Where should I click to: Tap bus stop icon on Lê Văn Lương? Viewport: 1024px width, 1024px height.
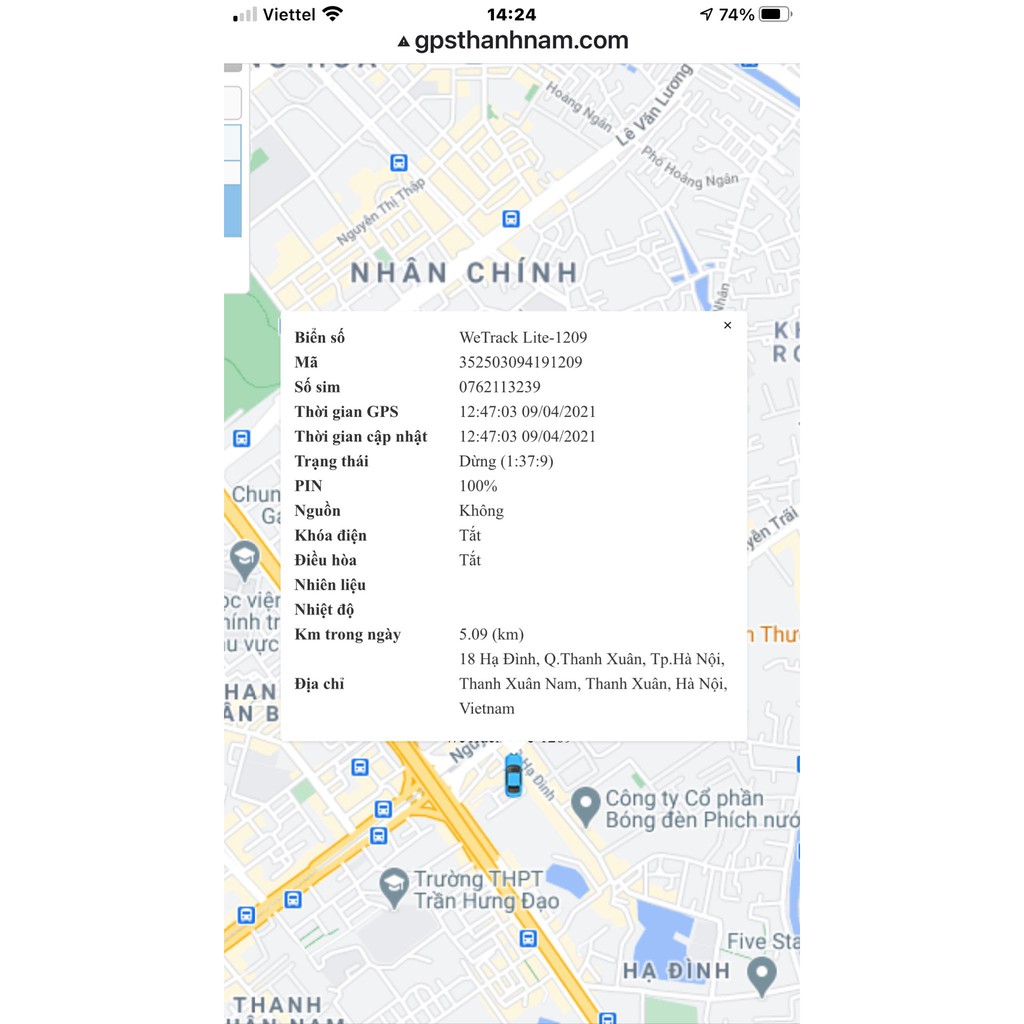tap(511, 219)
